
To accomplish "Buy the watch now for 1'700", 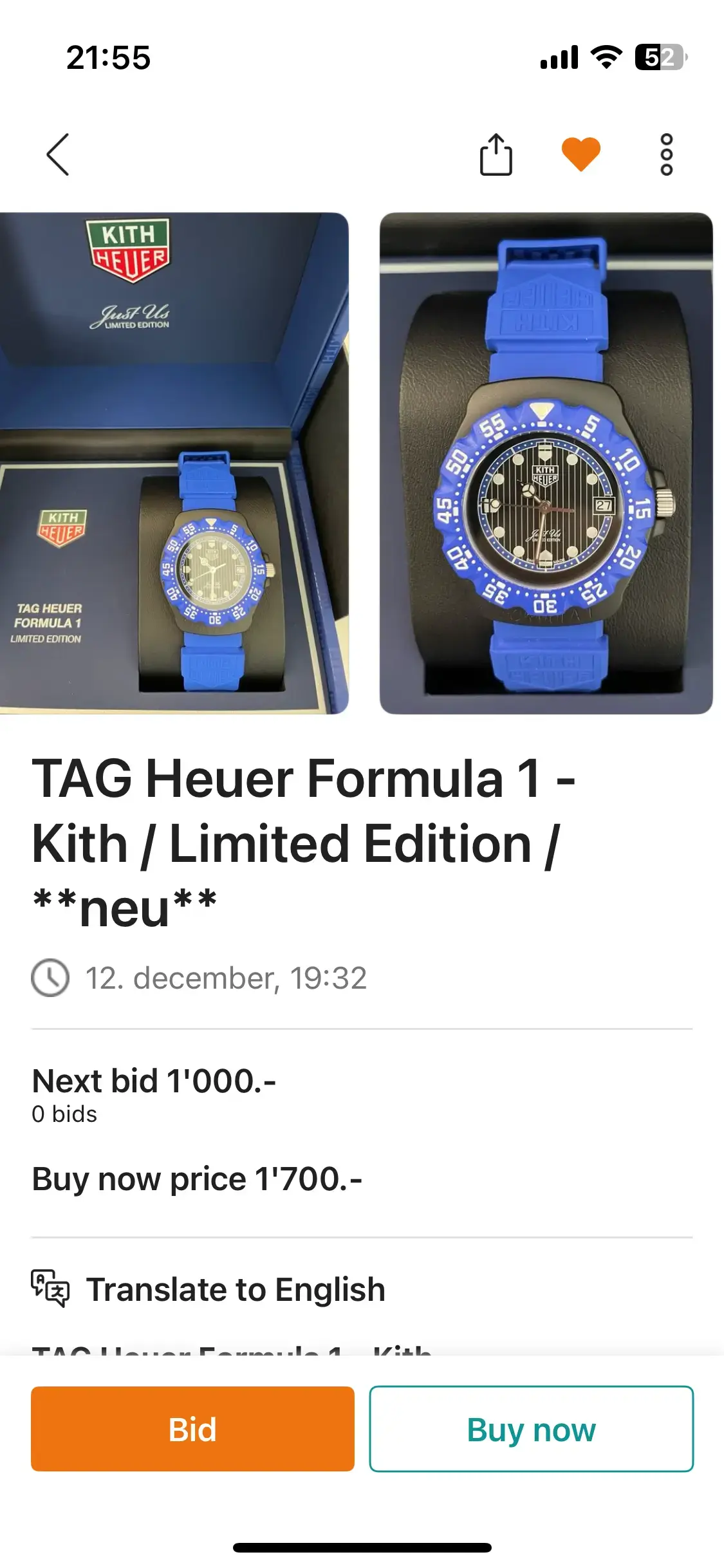I will tap(531, 1429).
